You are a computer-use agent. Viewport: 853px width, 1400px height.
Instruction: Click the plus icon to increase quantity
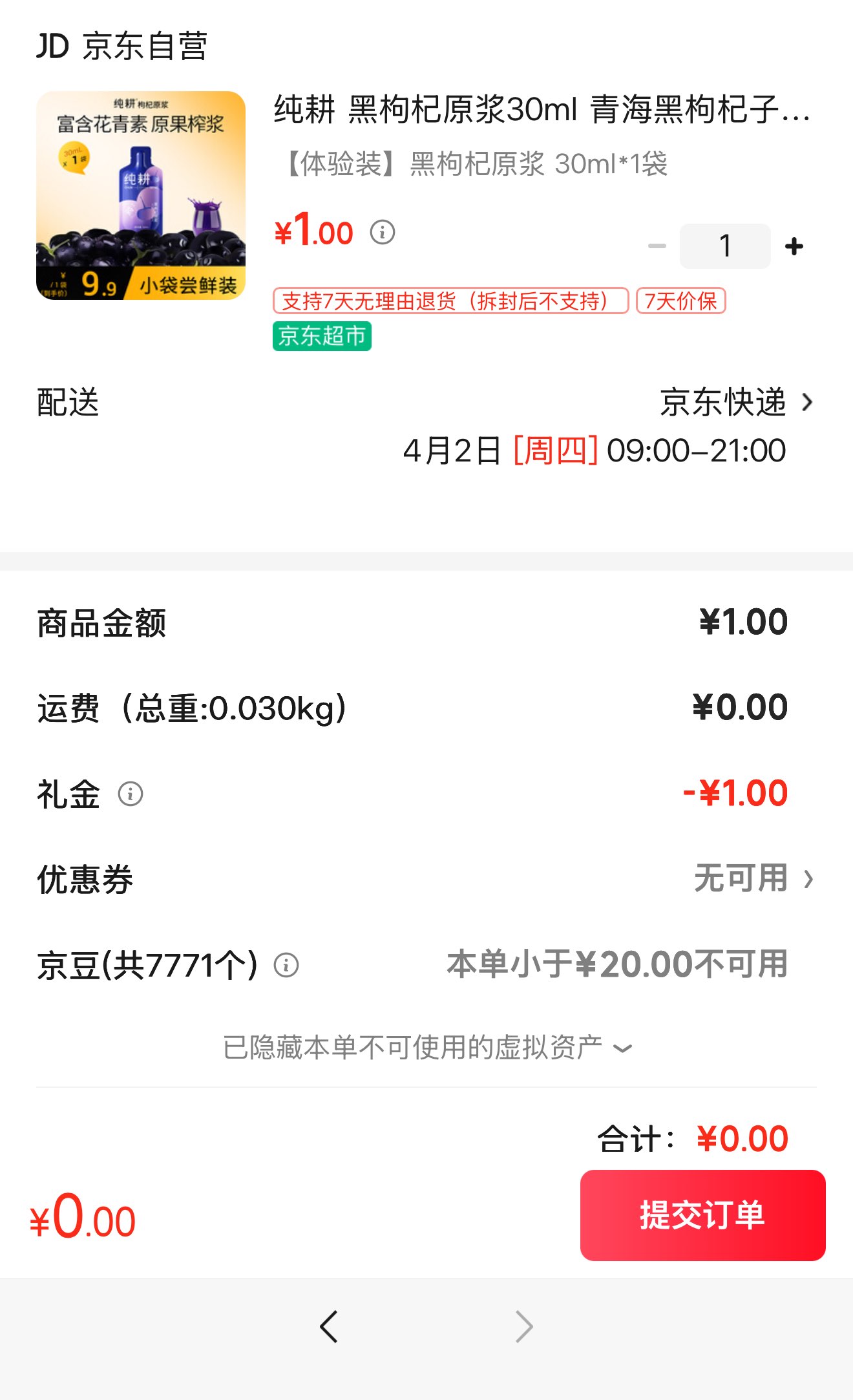pos(794,246)
